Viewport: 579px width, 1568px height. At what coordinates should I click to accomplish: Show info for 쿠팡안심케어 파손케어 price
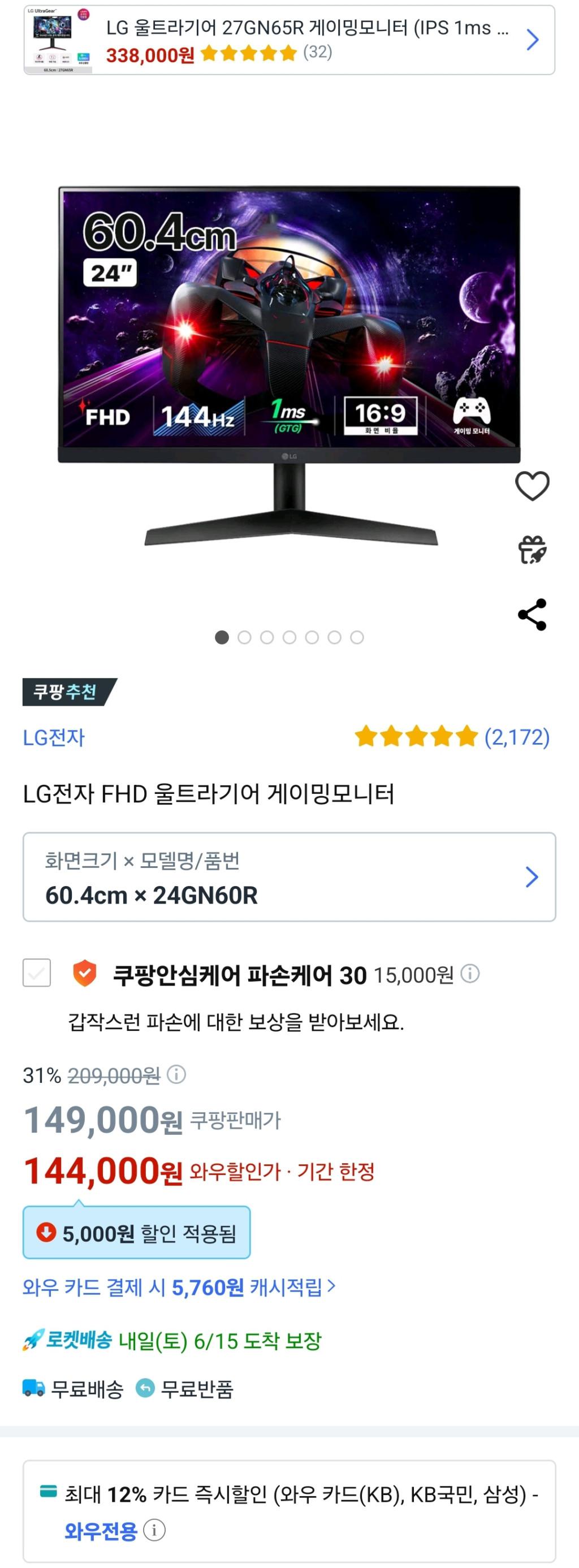coord(470,974)
